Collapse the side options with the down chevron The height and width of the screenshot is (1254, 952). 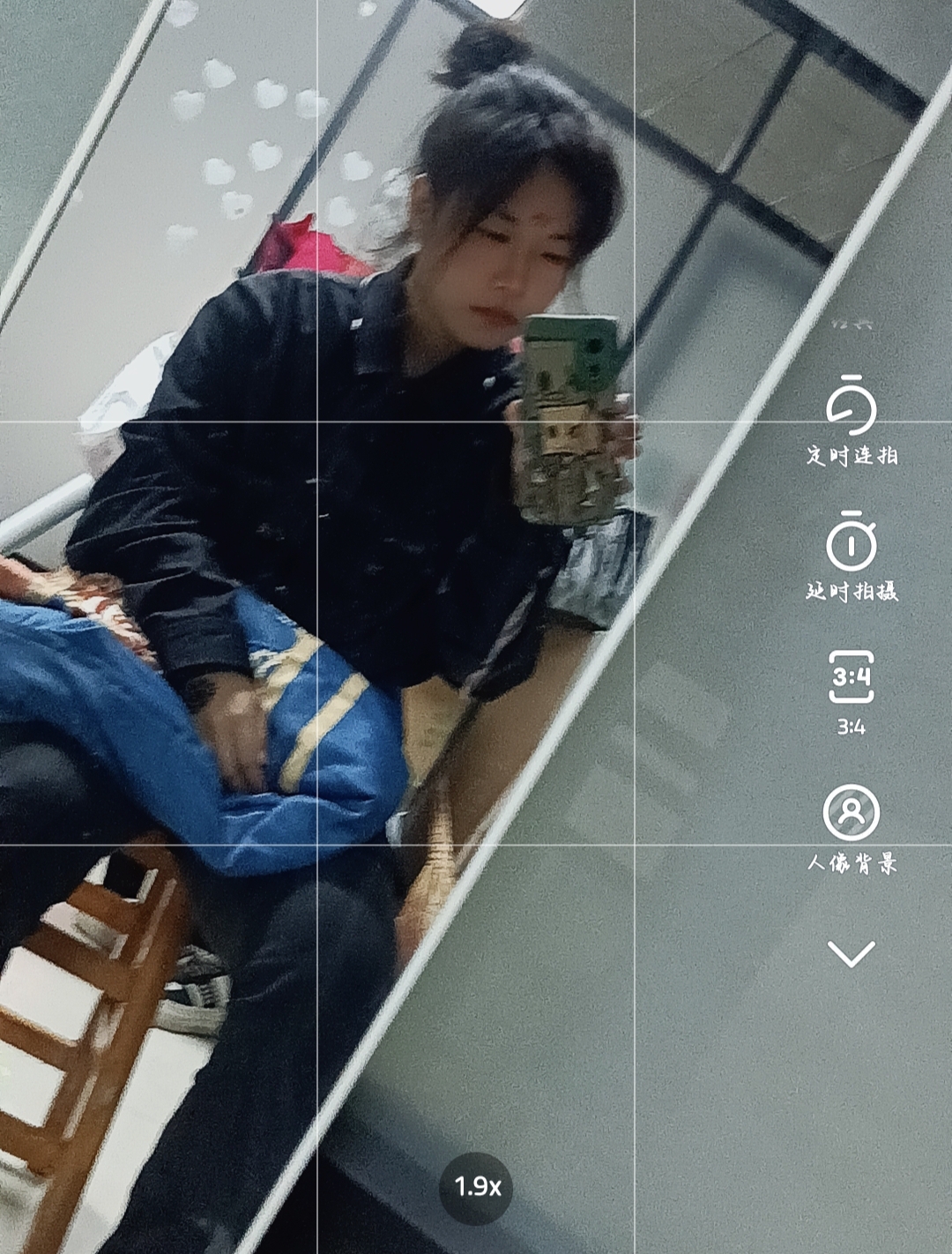(x=852, y=953)
